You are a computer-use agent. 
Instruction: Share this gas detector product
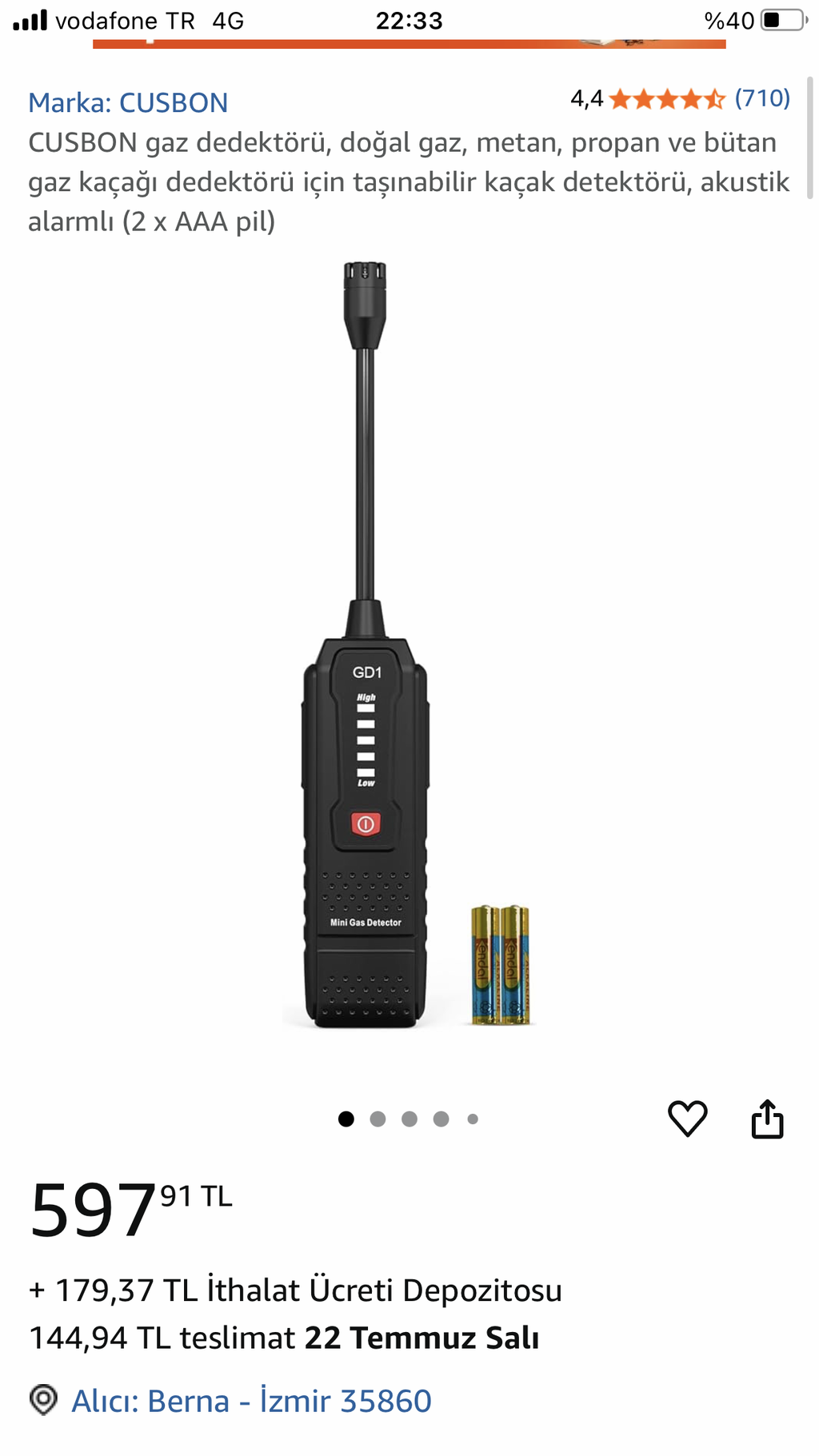tap(767, 1118)
